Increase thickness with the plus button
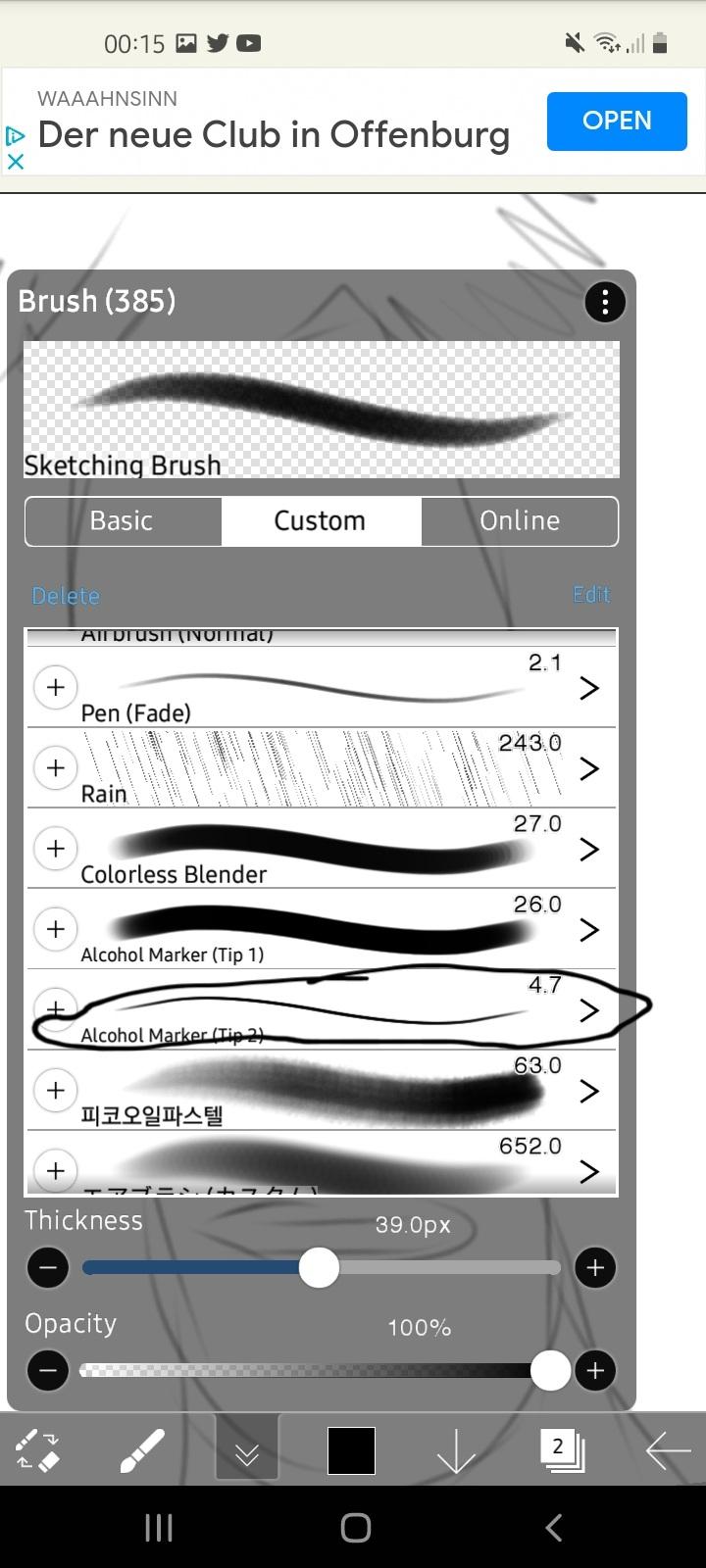706x1568 pixels. pyautogui.click(x=594, y=1268)
